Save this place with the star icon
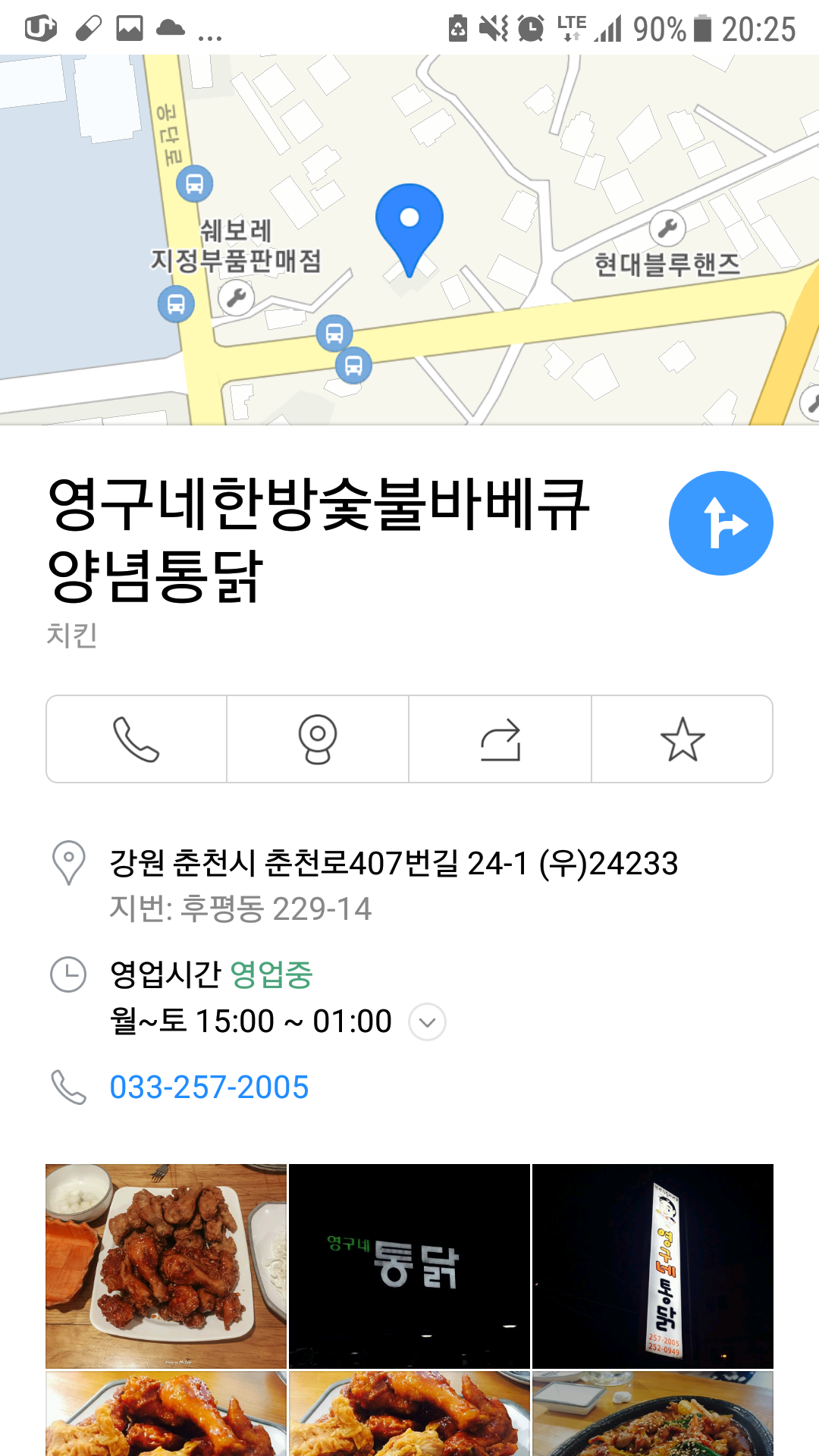 [682, 739]
